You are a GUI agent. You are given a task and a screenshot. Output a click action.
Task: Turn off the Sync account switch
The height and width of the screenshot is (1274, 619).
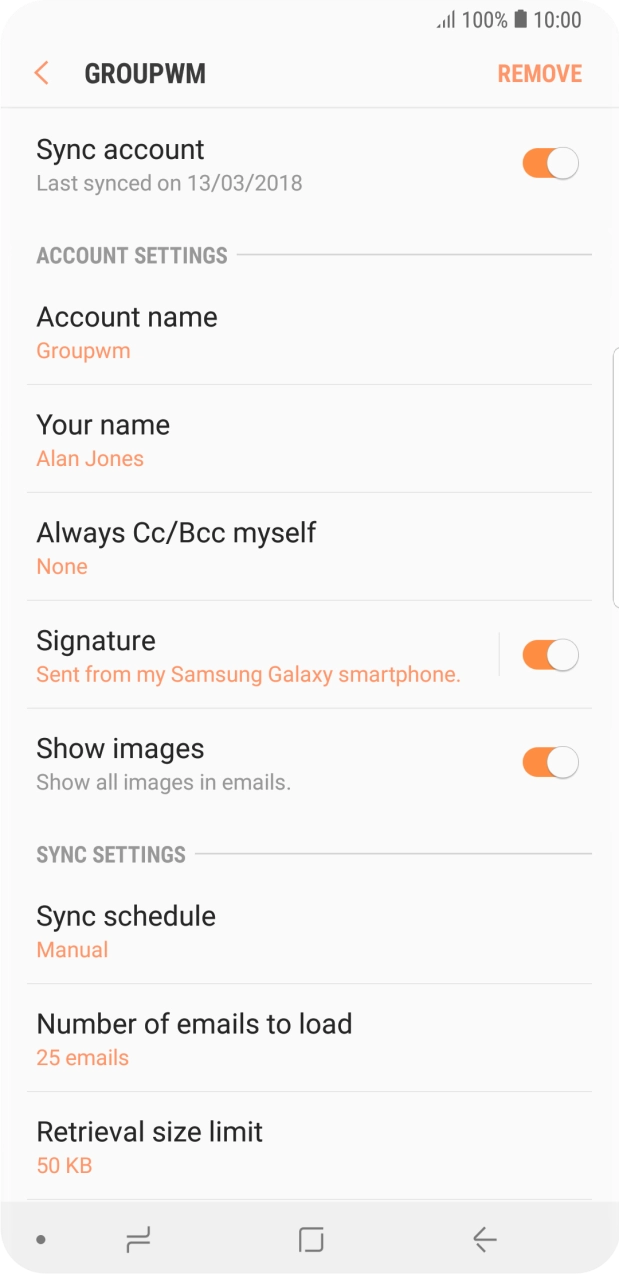tap(550, 164)
